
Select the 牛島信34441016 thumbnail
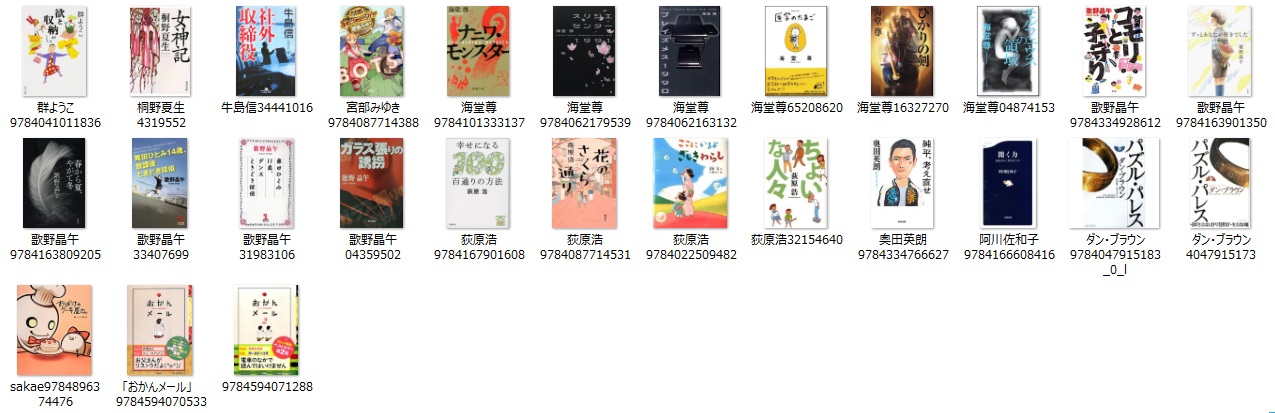[x=266, y=51]
